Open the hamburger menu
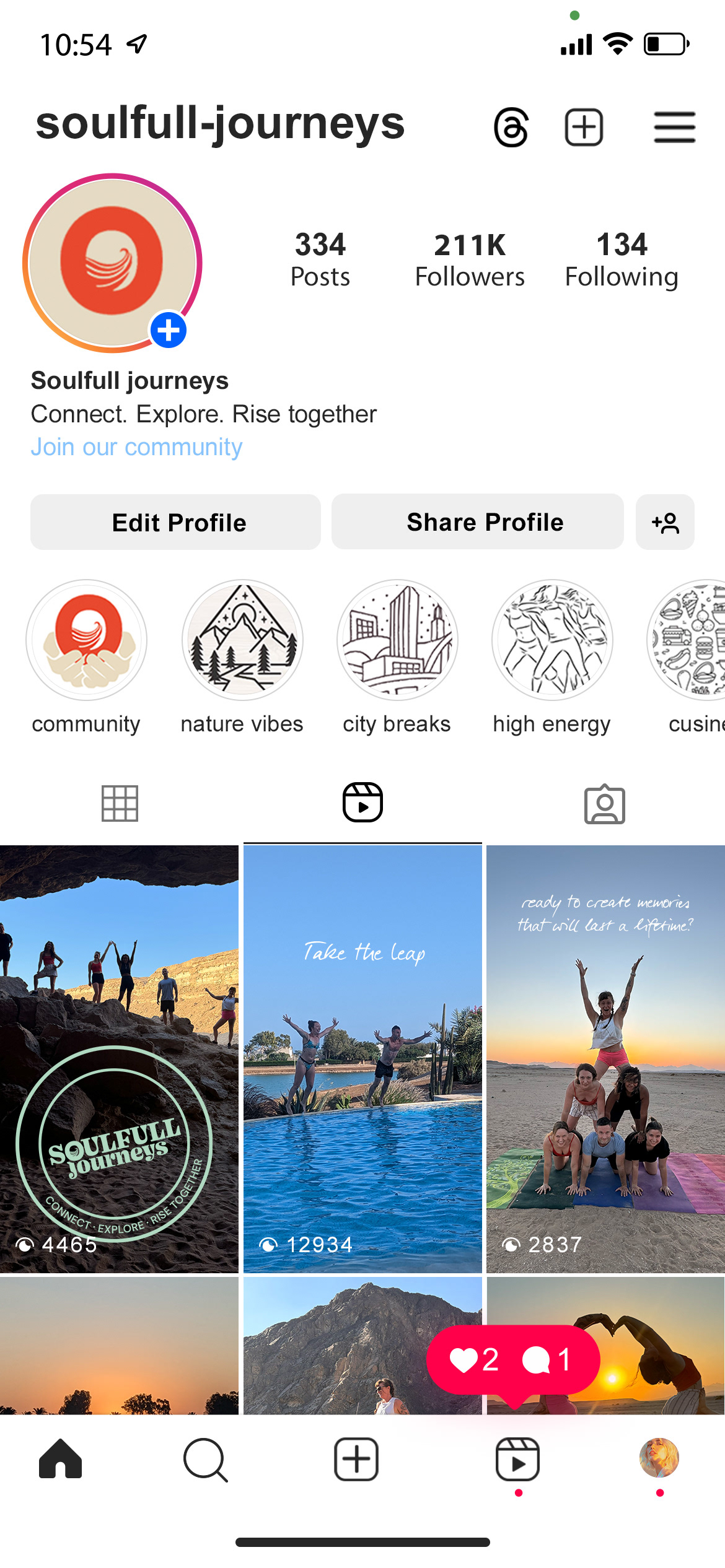This screenshot has height=1568, width=725. click(x=674, y=128)
